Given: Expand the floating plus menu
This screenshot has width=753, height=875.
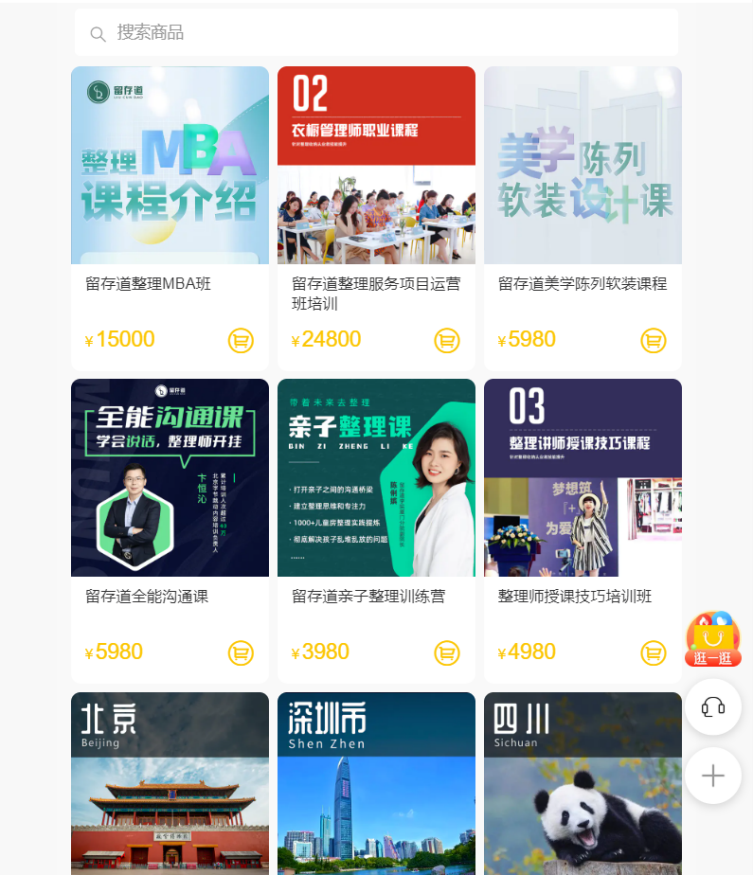Looking at the screenshot, I should click(713, 776).
